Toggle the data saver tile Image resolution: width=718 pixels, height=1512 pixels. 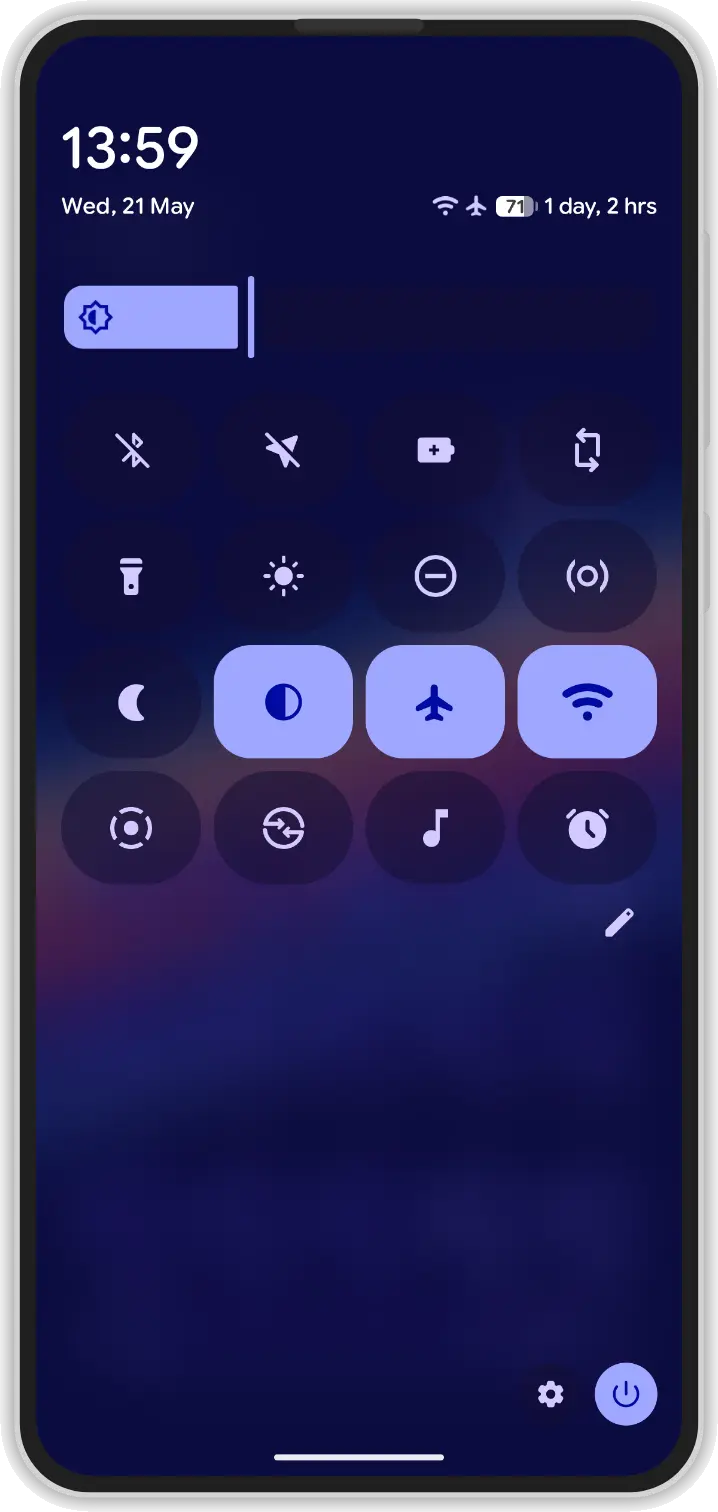tap(283, 828)
